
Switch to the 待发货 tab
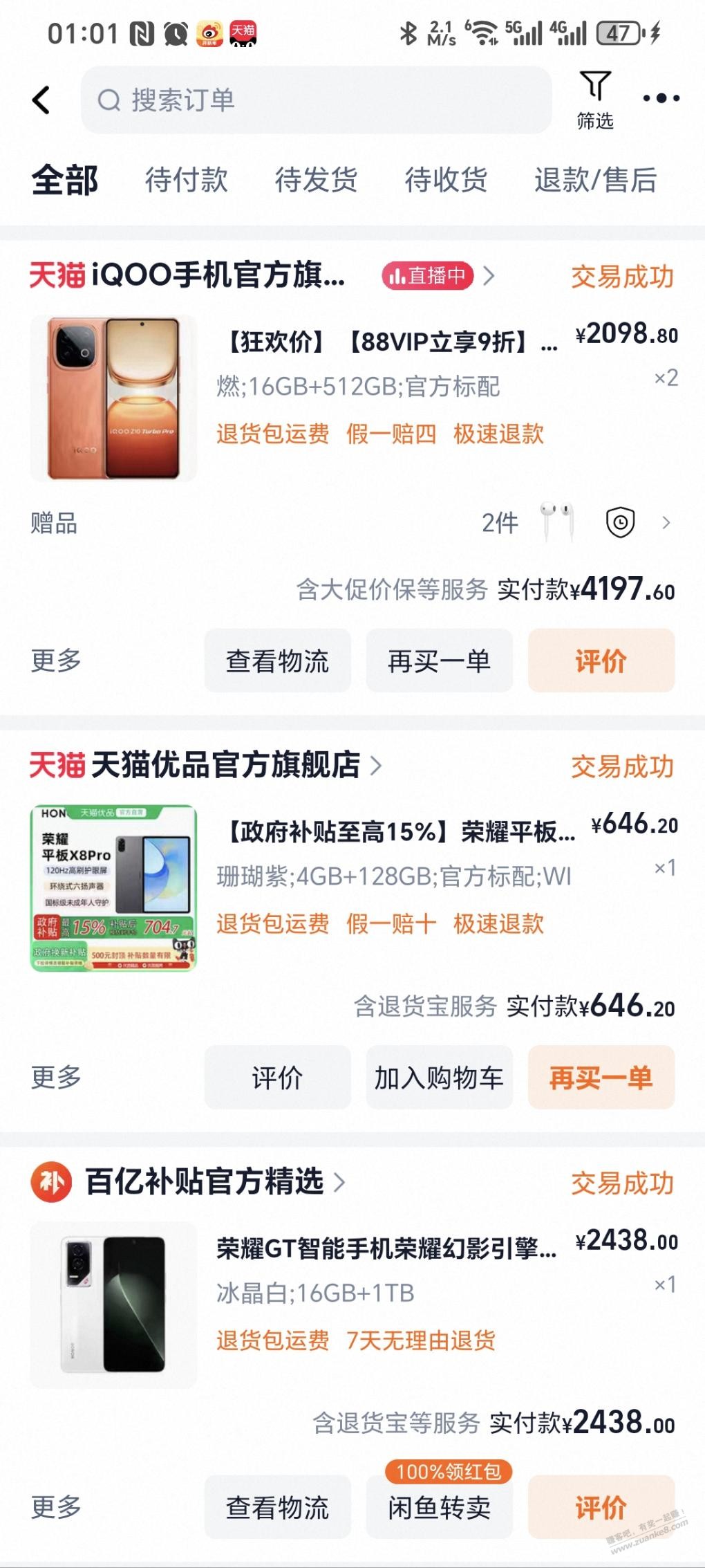pyautogui.click(x=316, y=180)
